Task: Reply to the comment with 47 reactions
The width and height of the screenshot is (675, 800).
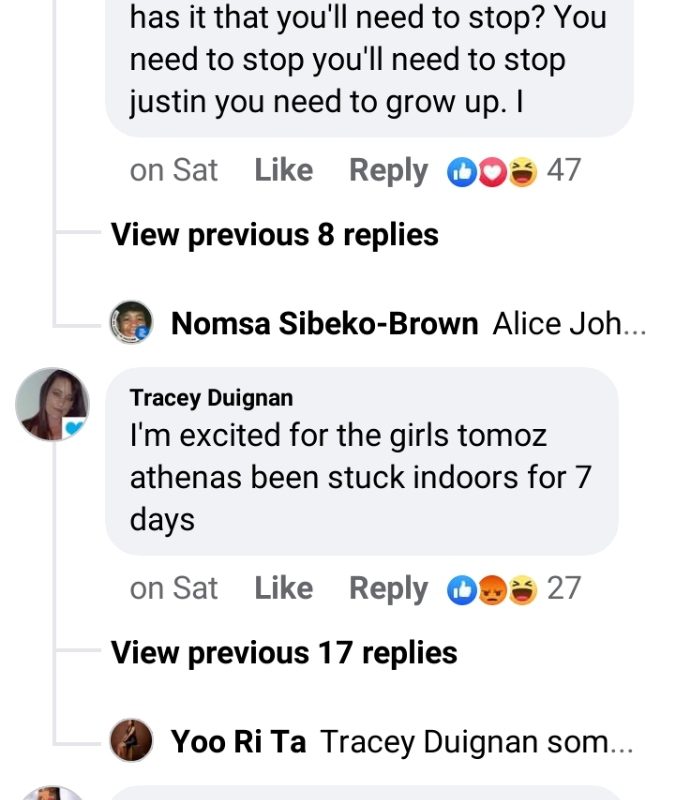Action: click(388, 171)
